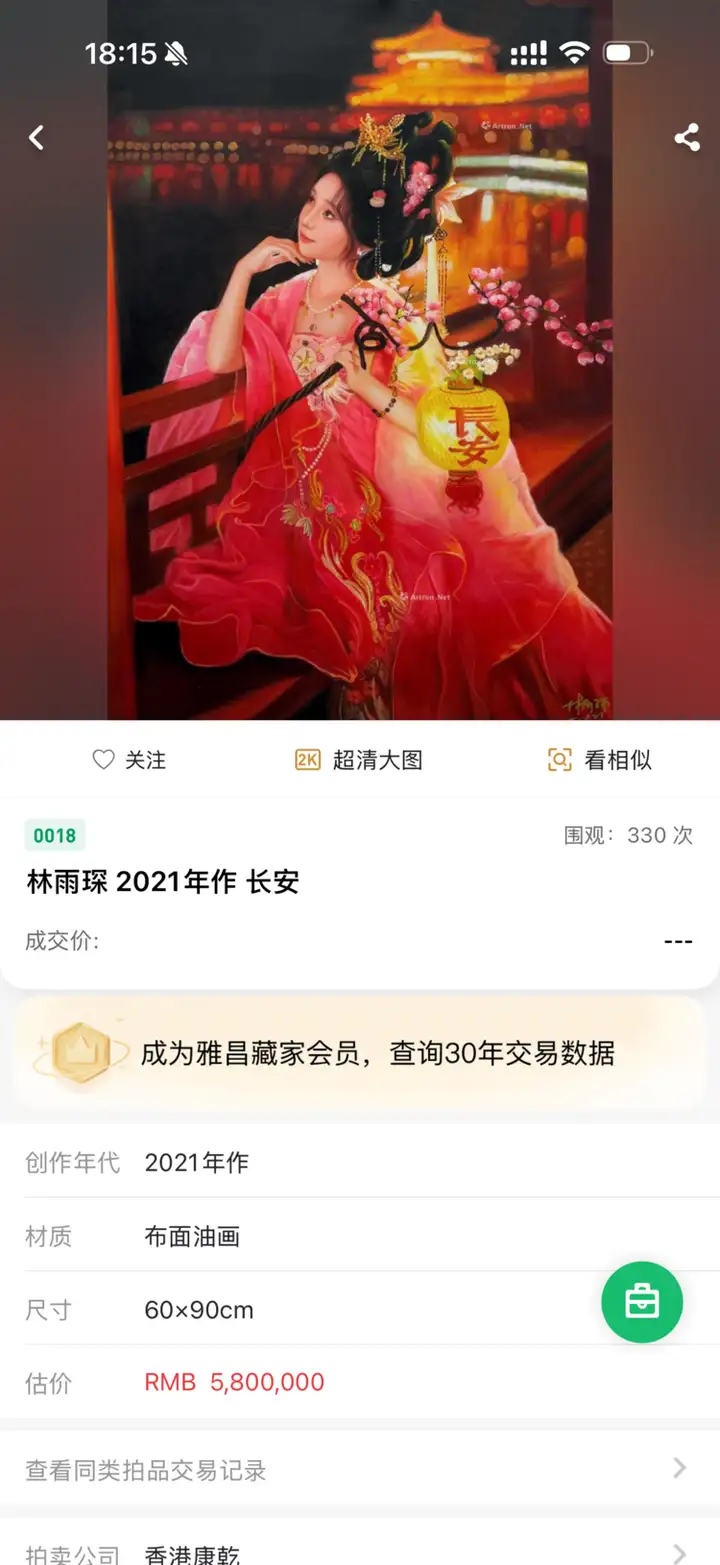The height and width of the screenshot is (1565, 720).
Task: Find similar artworks with 看相似
Action: tap(599, 760)
